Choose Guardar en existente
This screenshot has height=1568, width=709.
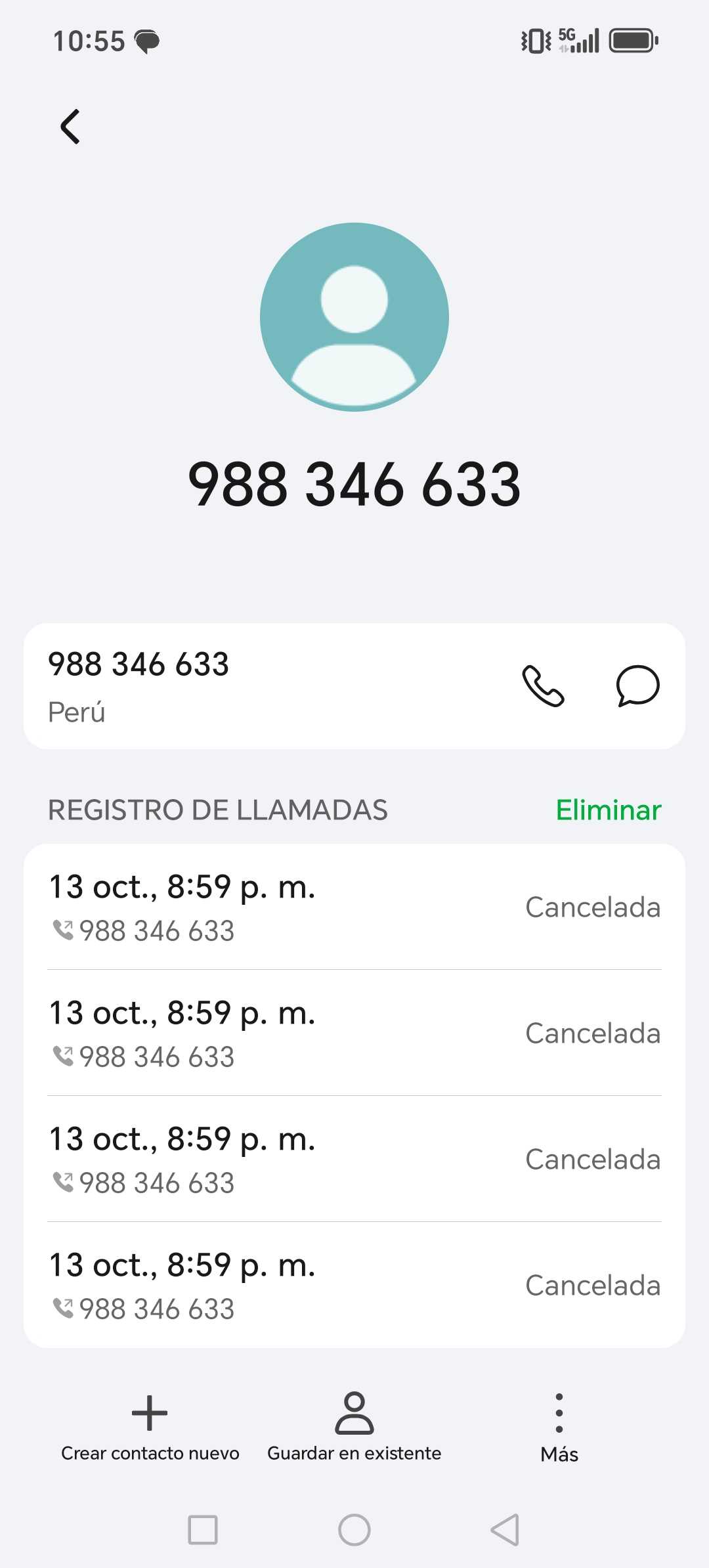354,1426
